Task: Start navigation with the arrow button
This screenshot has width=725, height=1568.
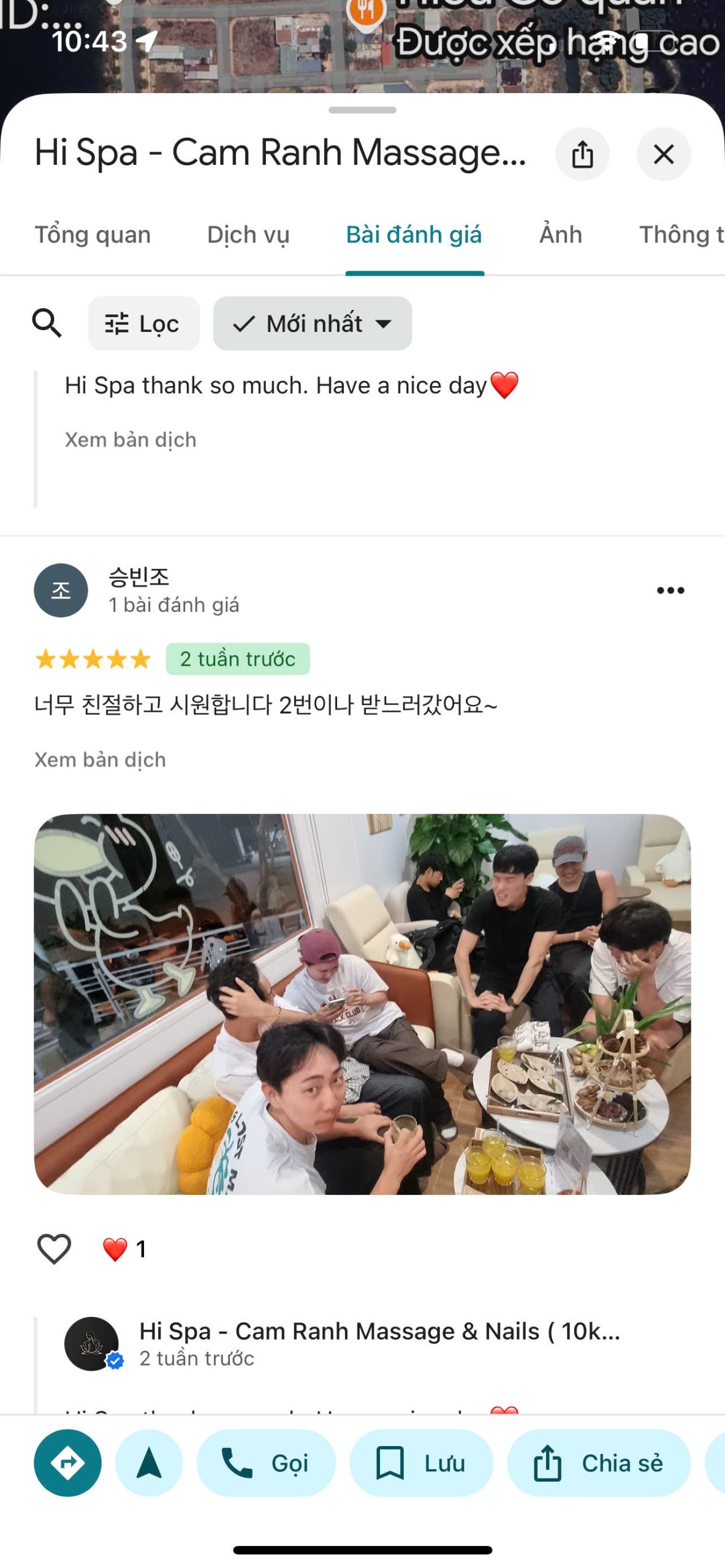Action: [149, 1463]
